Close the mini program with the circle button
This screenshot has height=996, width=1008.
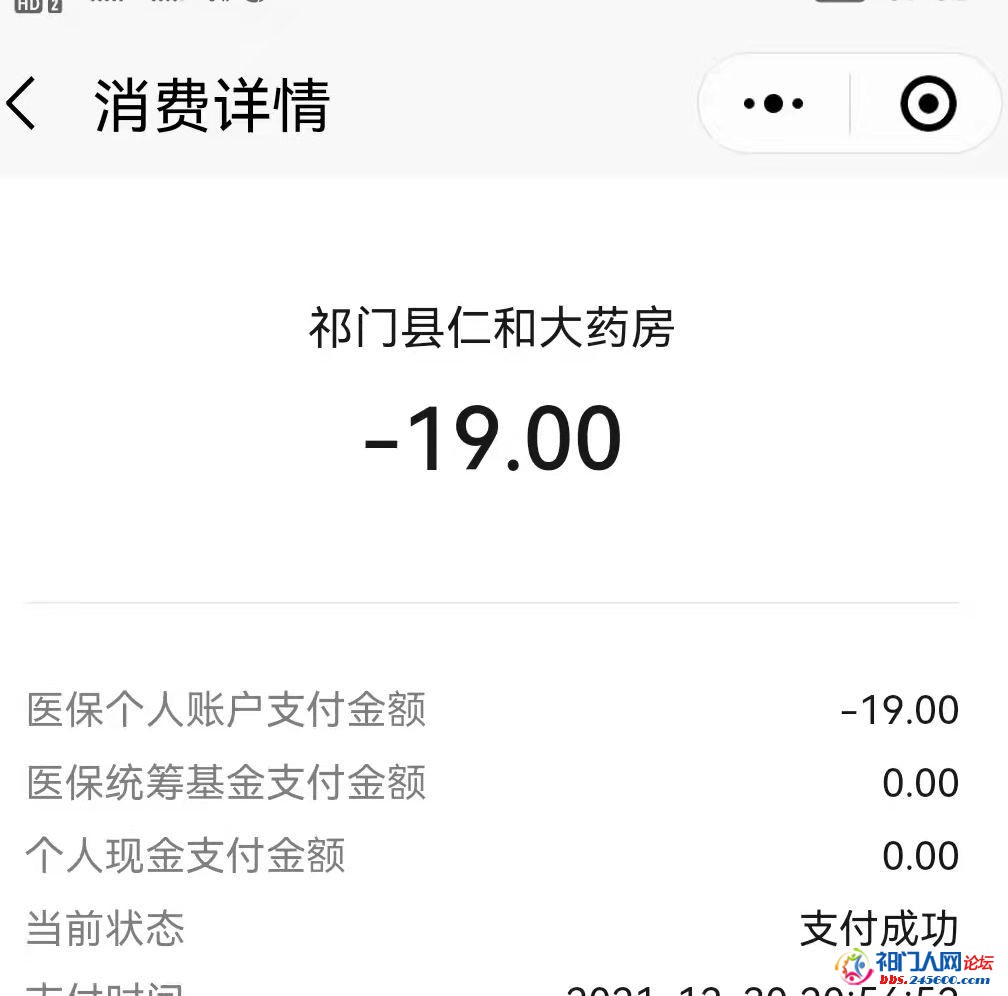tap(928, 104)
